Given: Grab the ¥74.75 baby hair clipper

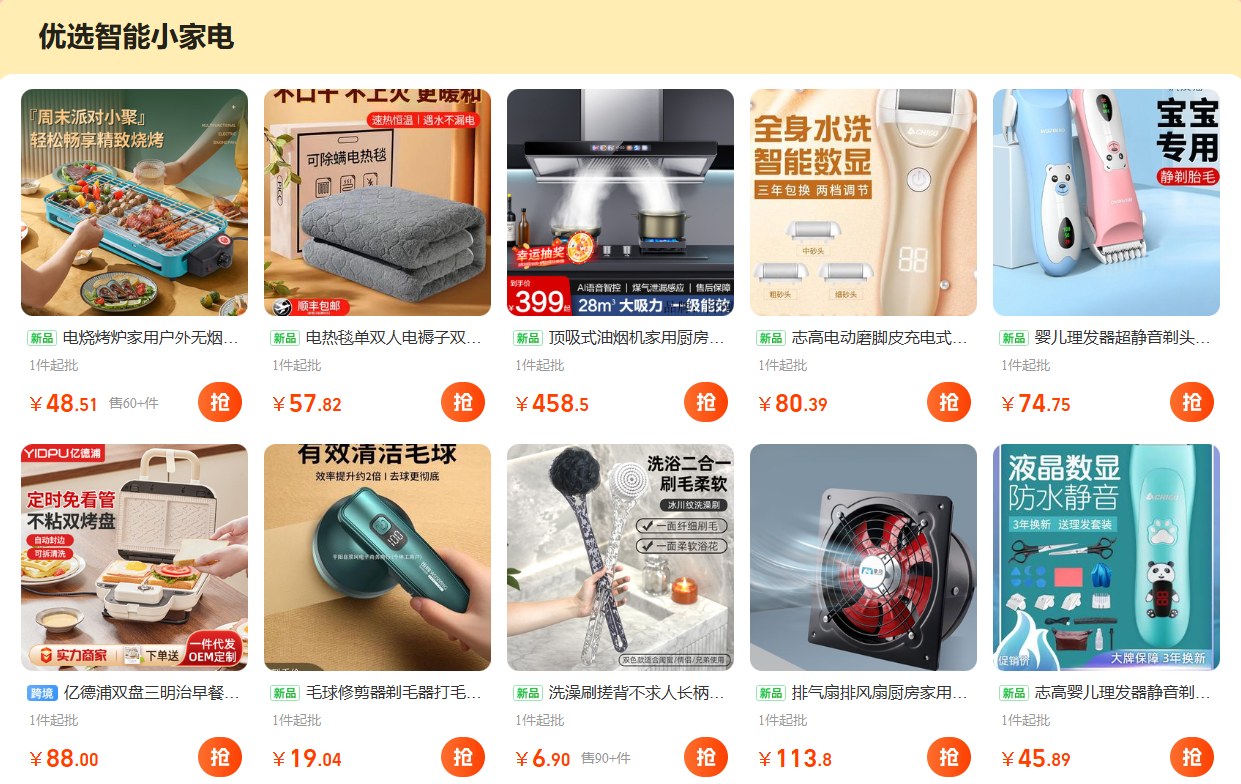Looking at the screenshot, I should pyautogui.click(x=1192, y=402).
